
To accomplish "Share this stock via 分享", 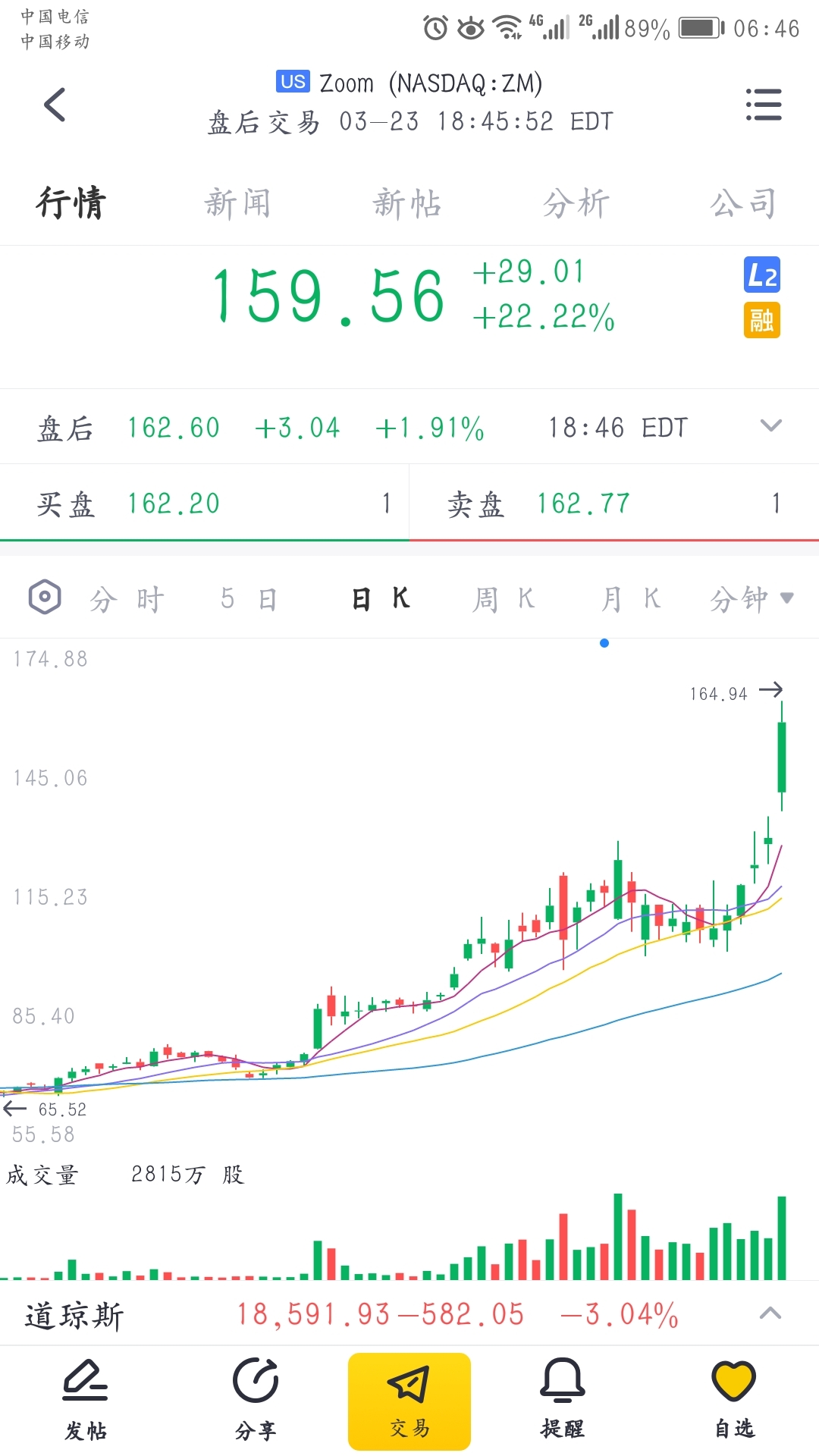I will 256,1400.
